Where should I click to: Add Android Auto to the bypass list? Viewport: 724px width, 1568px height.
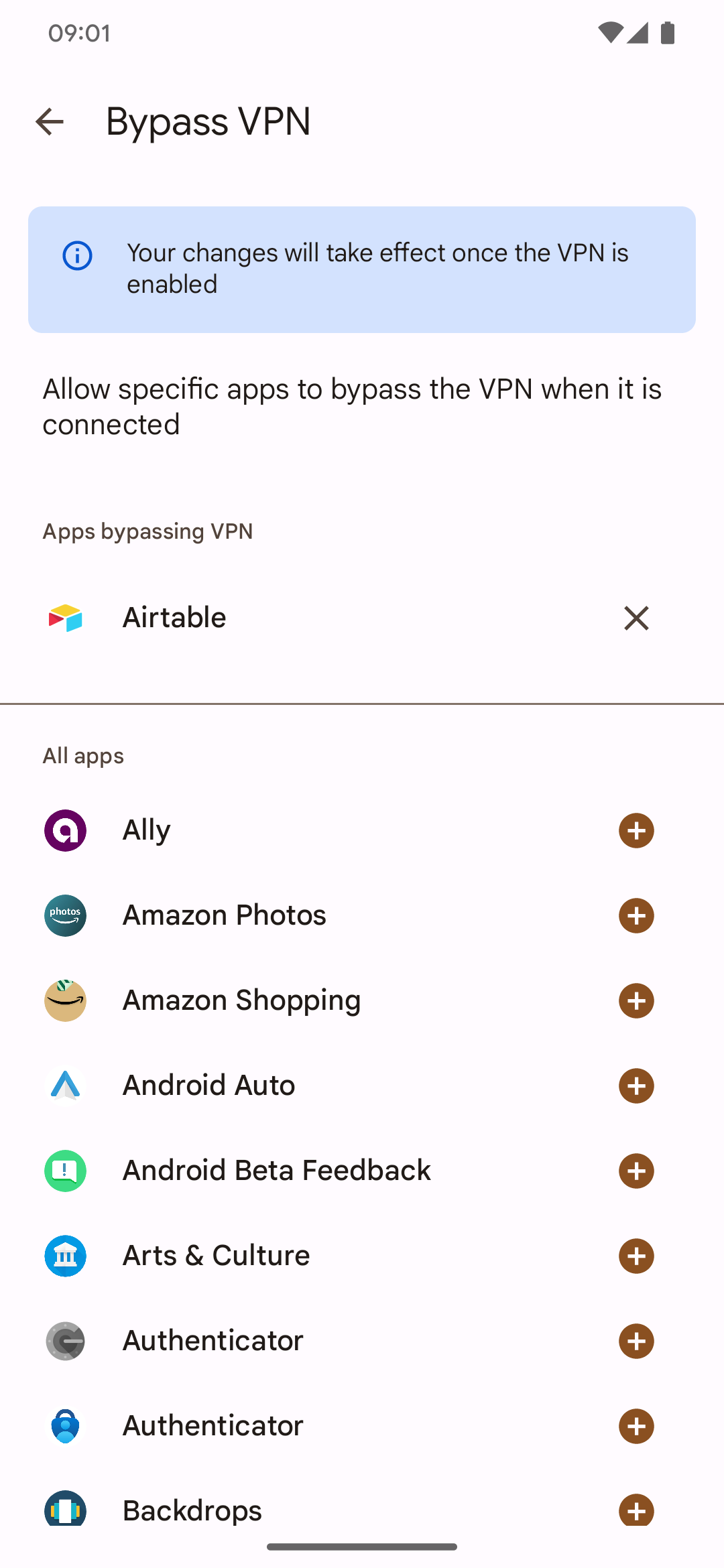click(636, 1085)
